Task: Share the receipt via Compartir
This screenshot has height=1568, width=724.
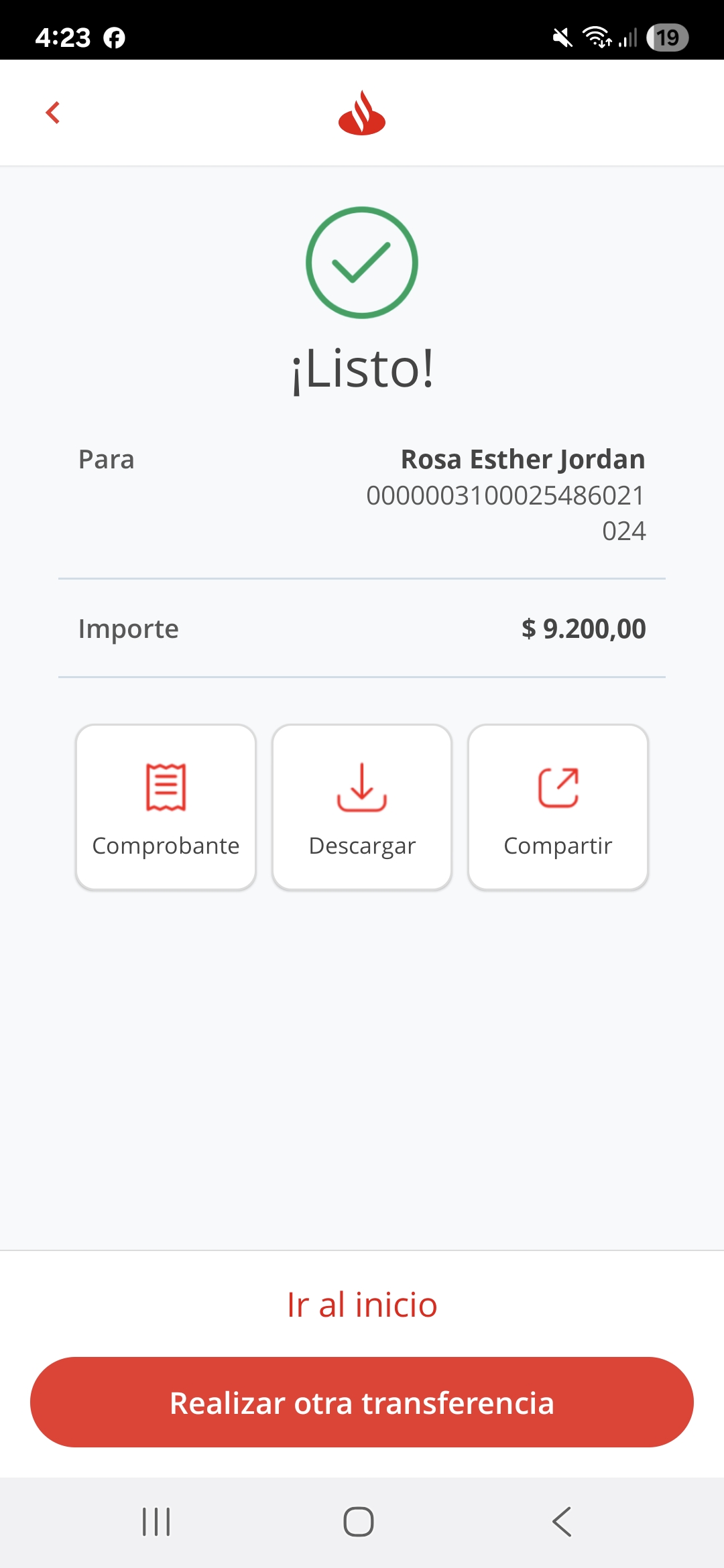Action: [558, 807]
